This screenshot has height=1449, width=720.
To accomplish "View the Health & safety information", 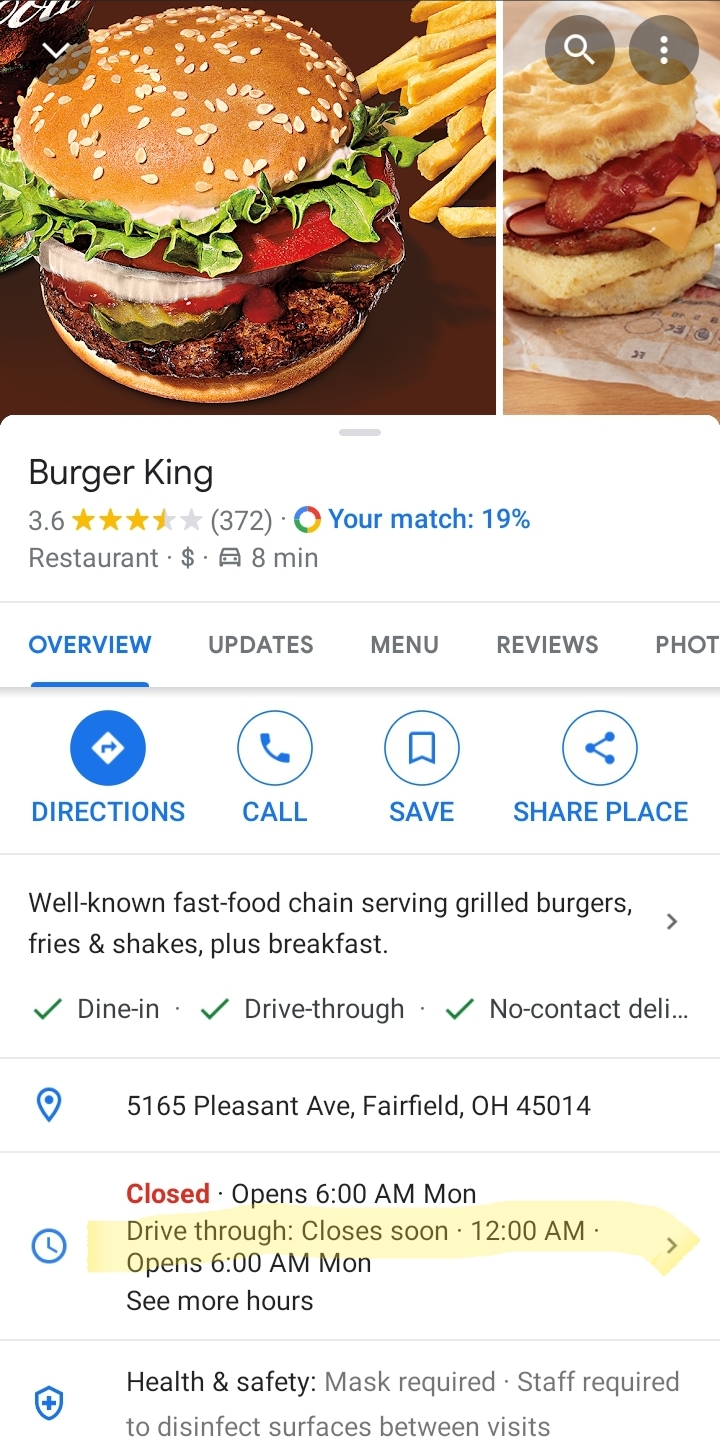I will 400,1402.
